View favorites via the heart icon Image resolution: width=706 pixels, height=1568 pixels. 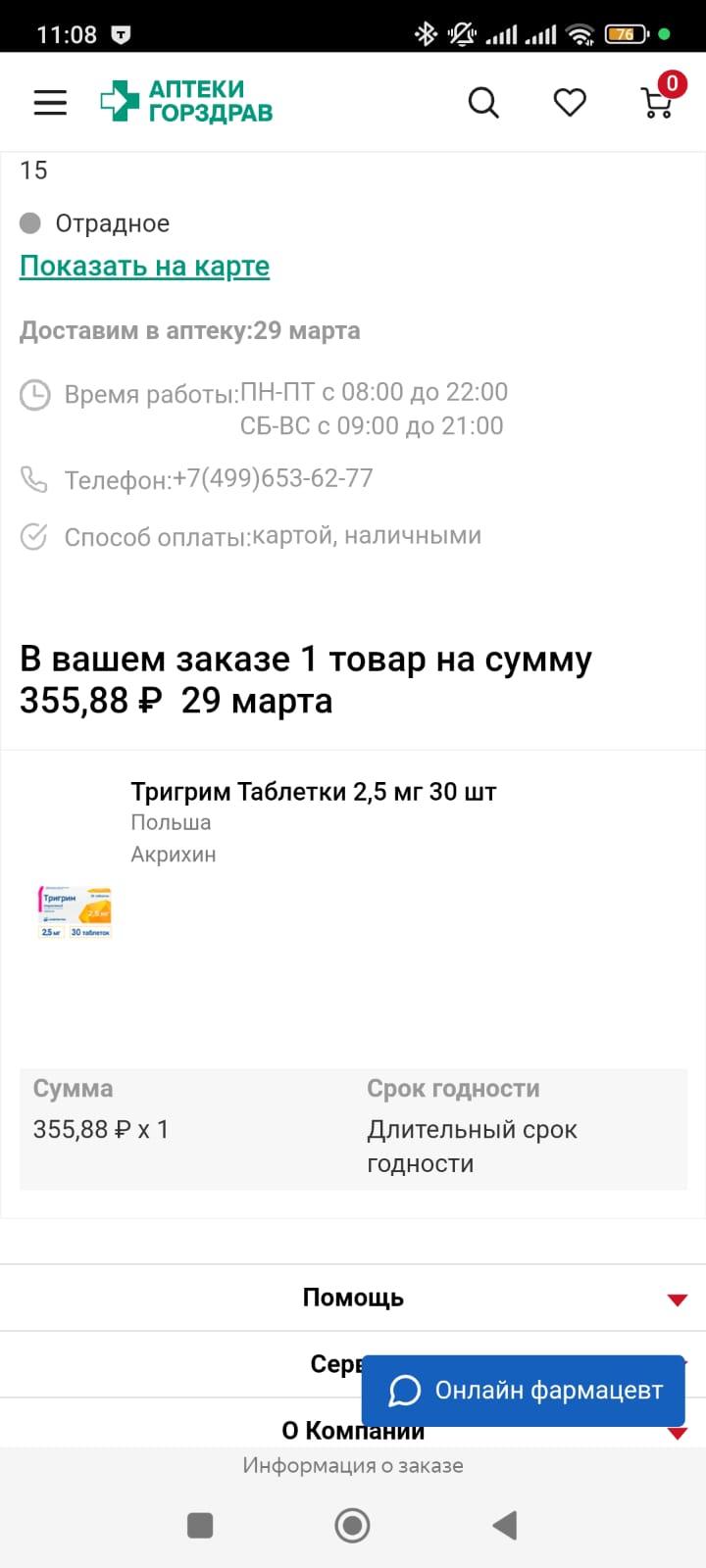(x=570, y=102)
